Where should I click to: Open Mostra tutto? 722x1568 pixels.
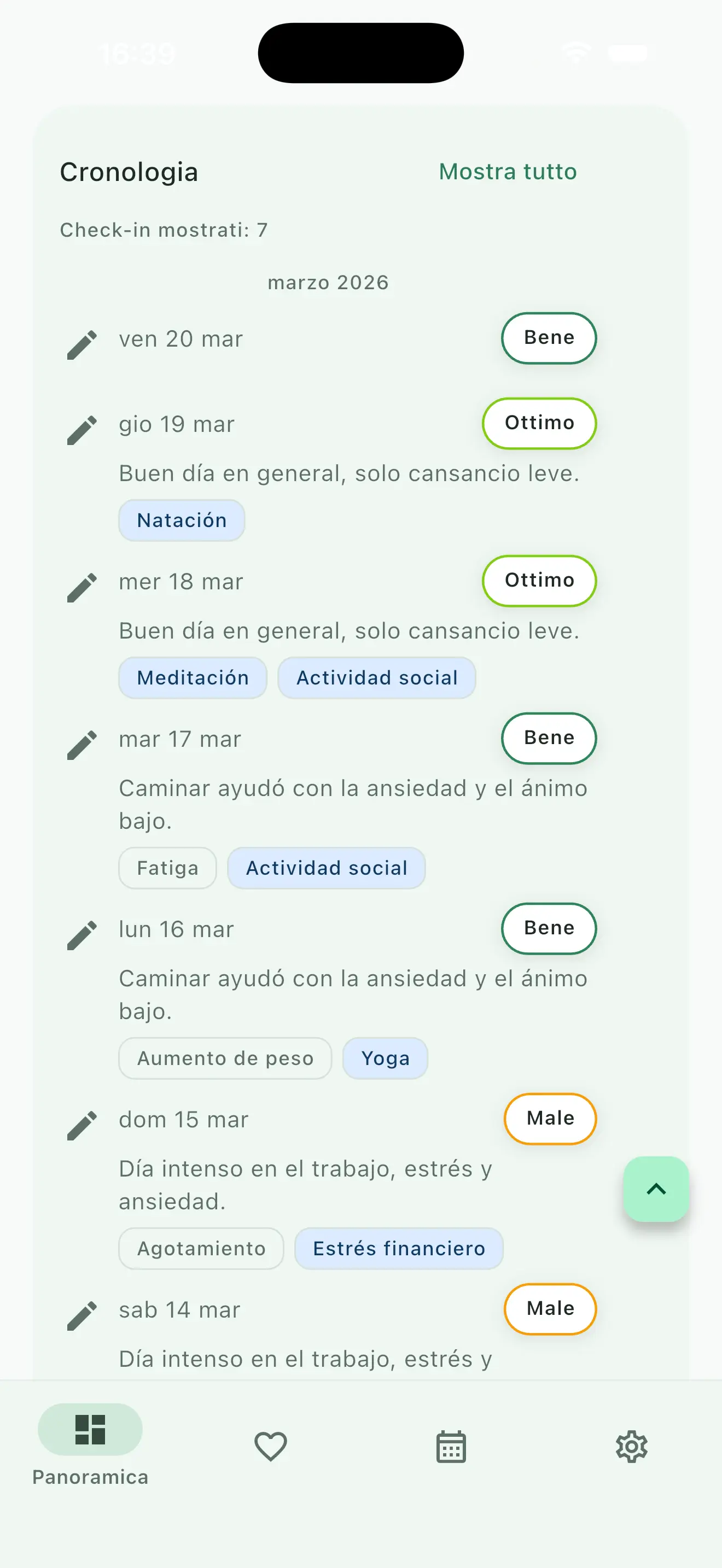click(507, 172)
